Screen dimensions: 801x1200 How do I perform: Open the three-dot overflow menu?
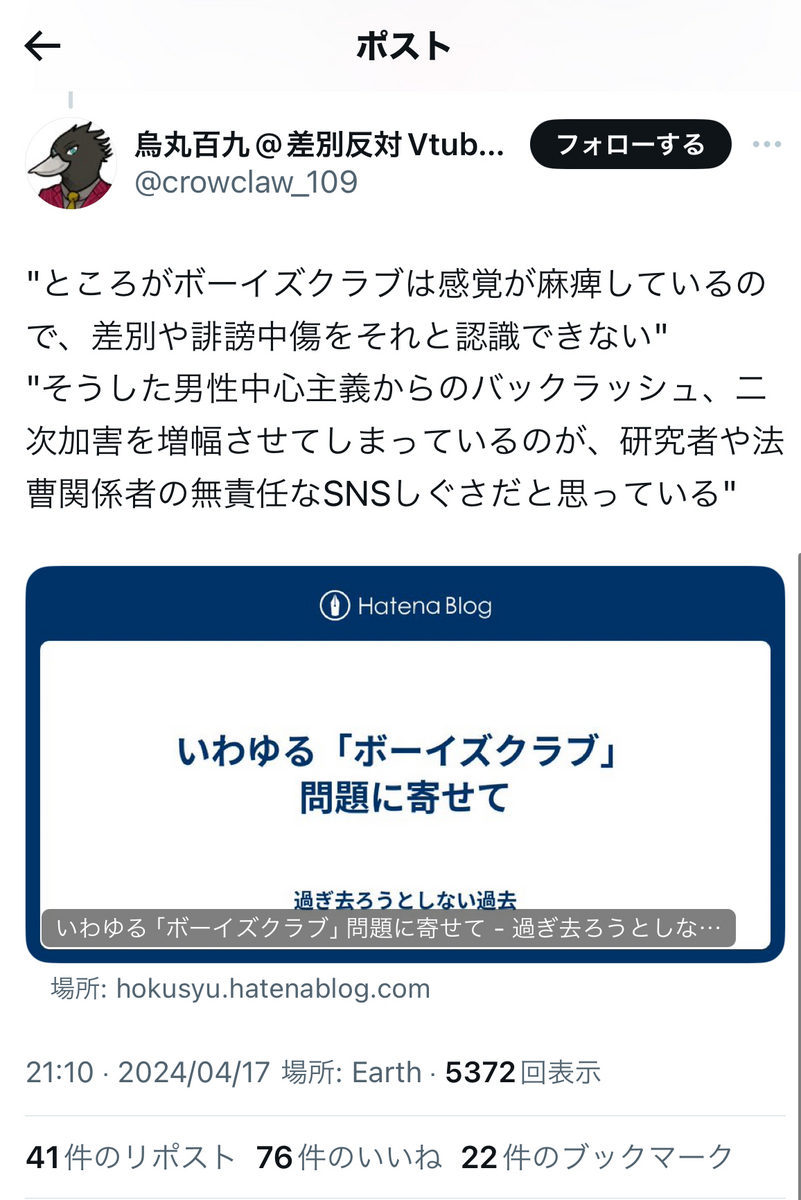point(767,145)
